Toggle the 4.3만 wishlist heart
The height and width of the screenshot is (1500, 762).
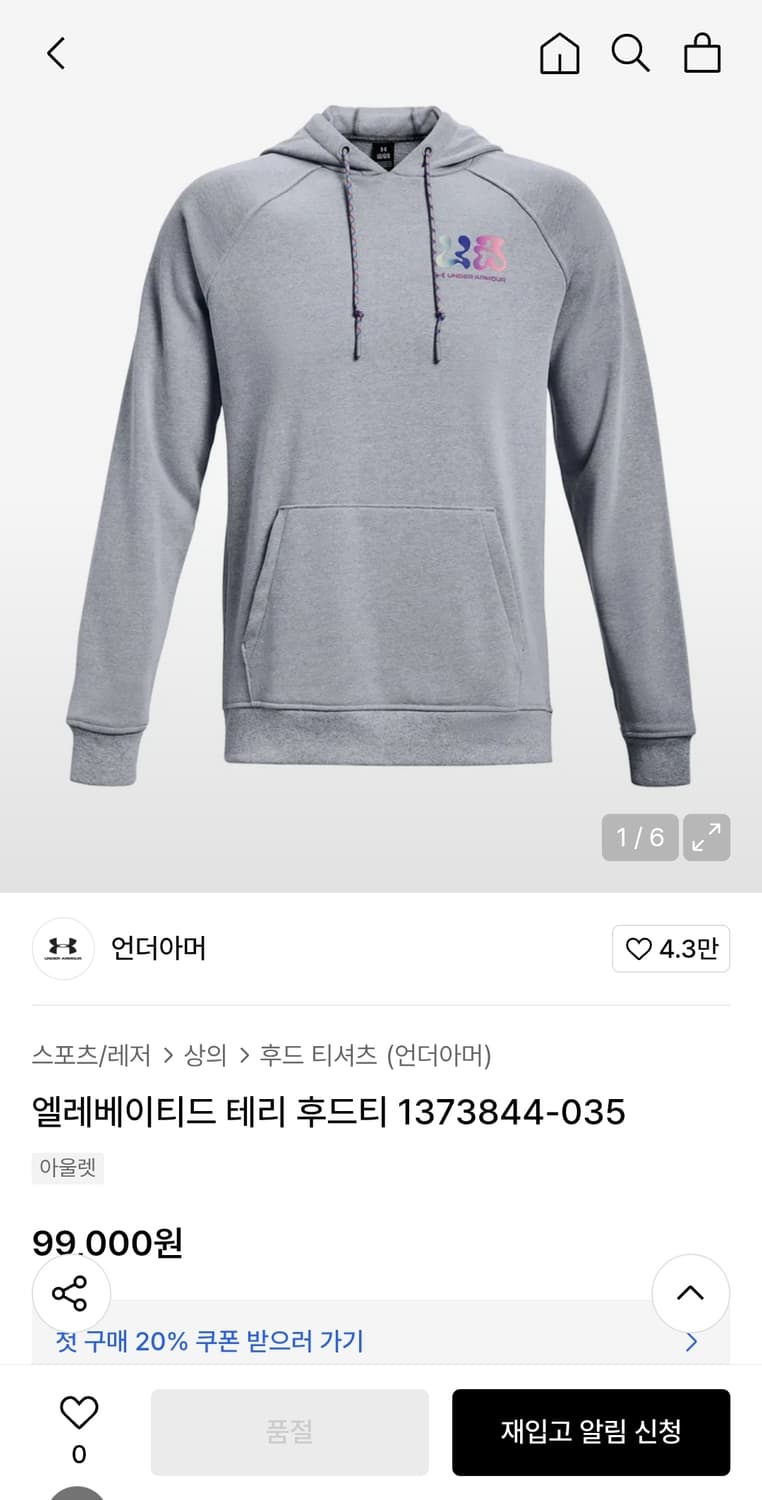pos(671,948)
